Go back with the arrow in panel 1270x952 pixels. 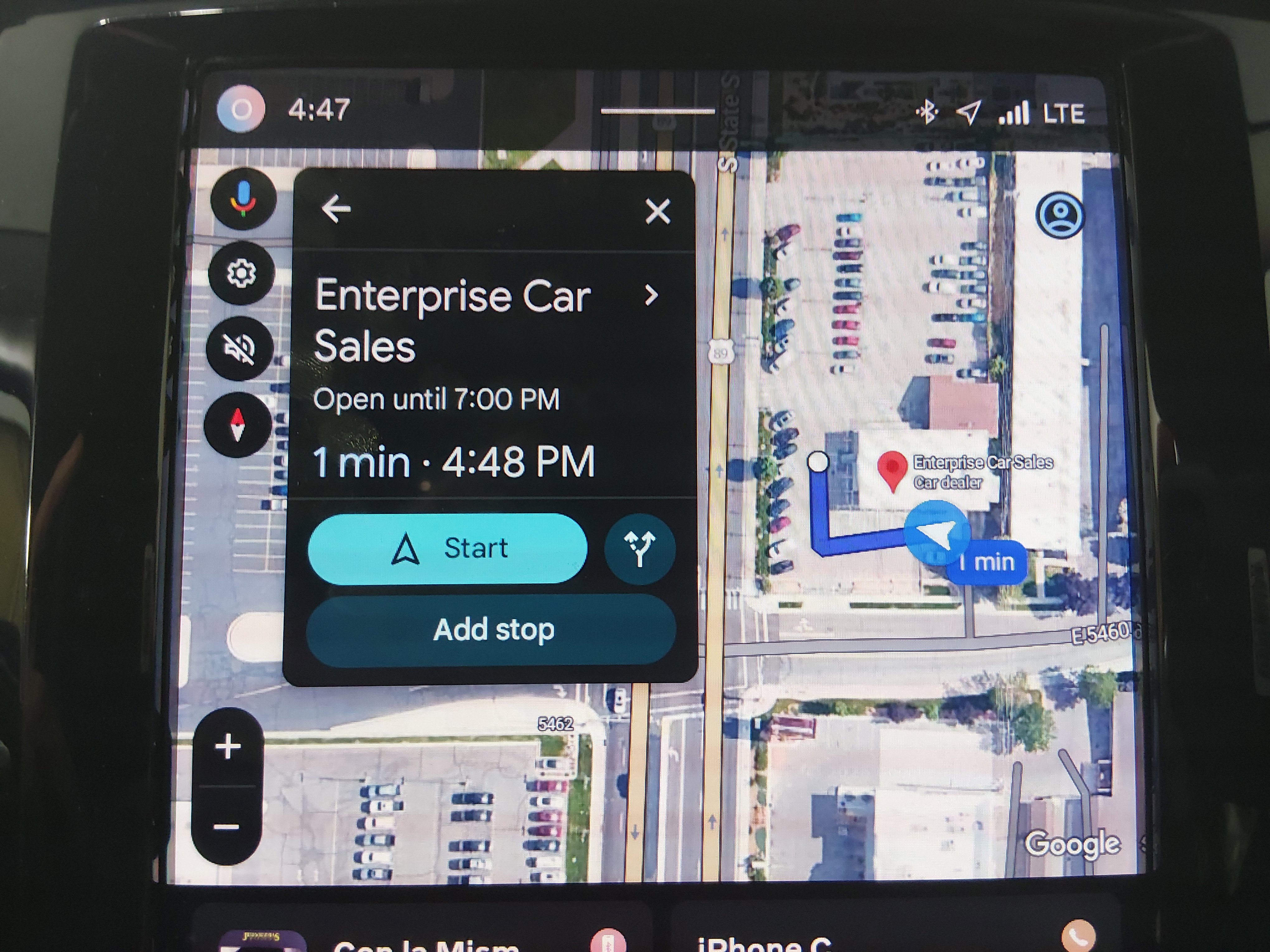click(x=336, y=209)
